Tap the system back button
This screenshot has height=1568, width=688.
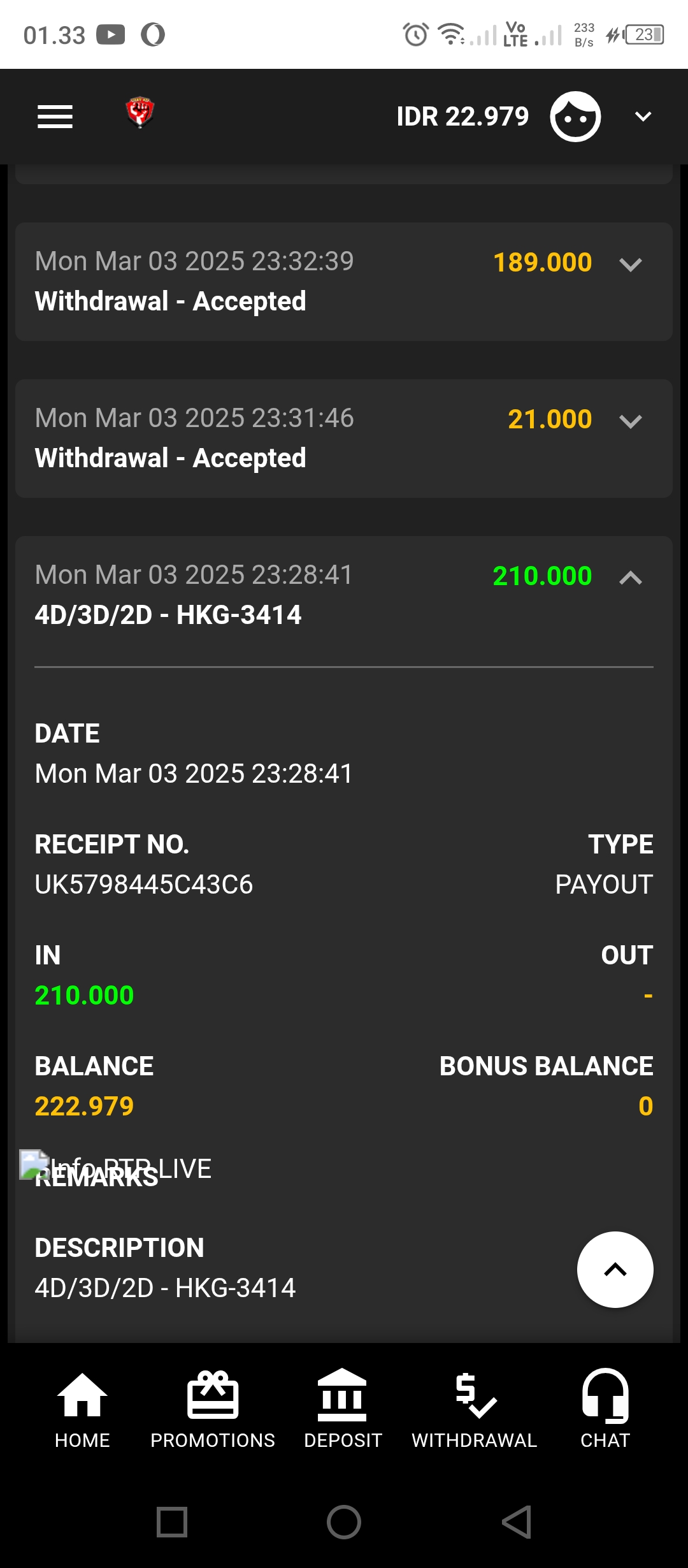click(x=517, y=1522)
